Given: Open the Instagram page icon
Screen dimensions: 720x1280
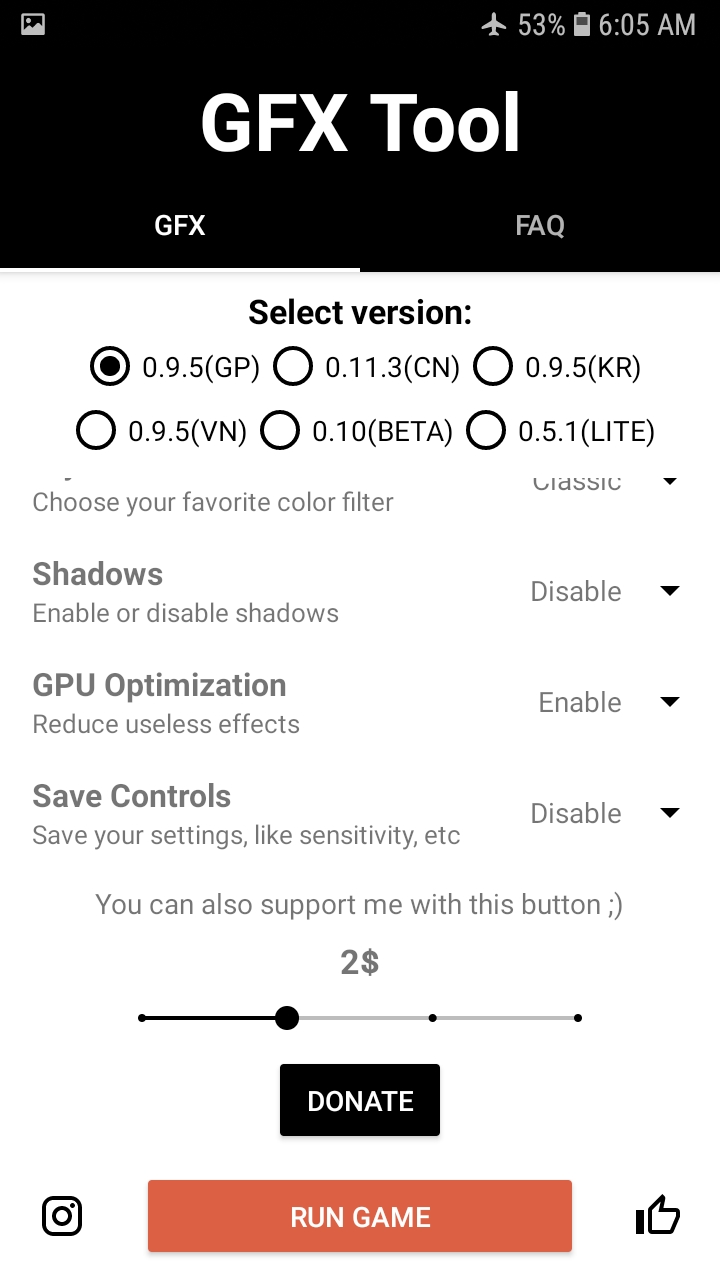Looking at the screenshot, I should [x=61, y=1216].
